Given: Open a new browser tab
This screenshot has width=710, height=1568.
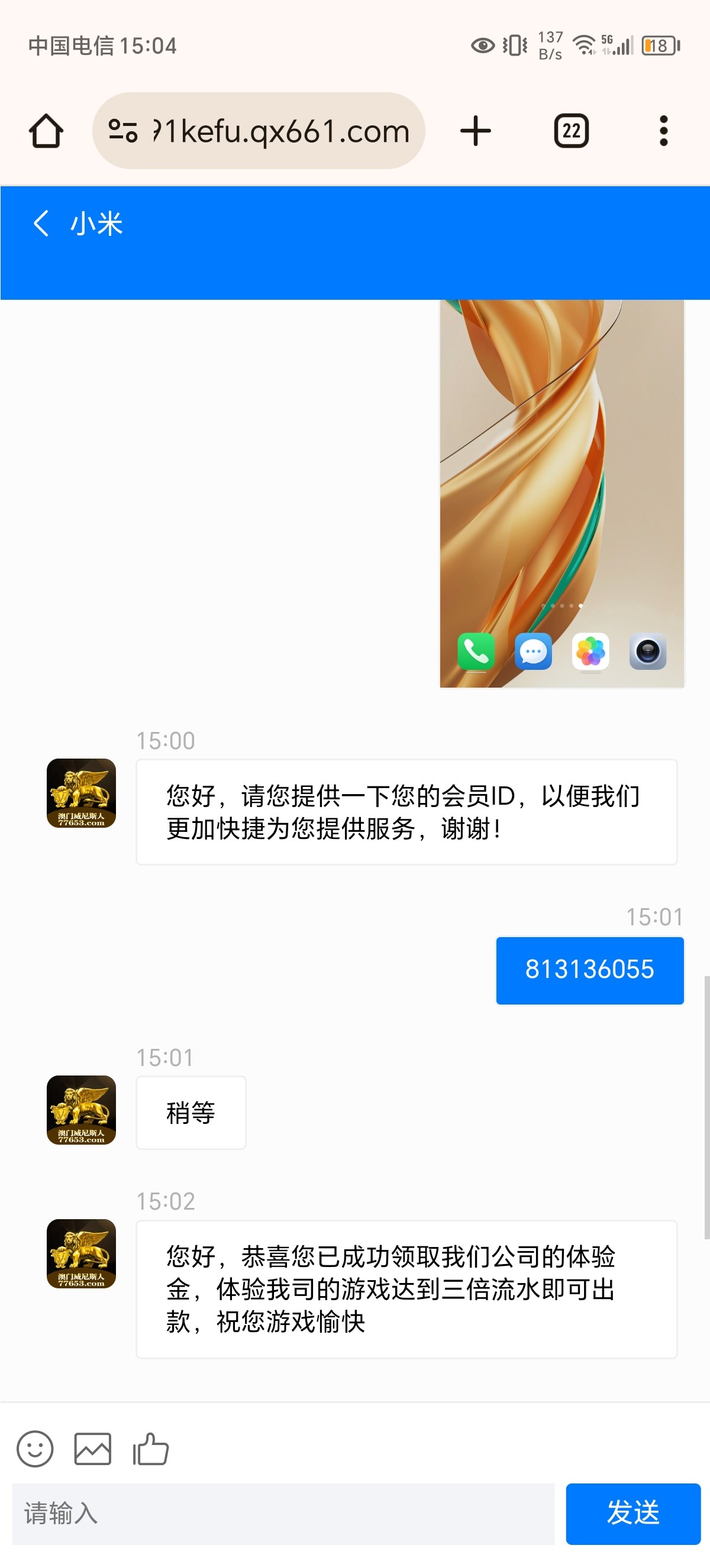Looking at the screenshot, I should point(476,131).
